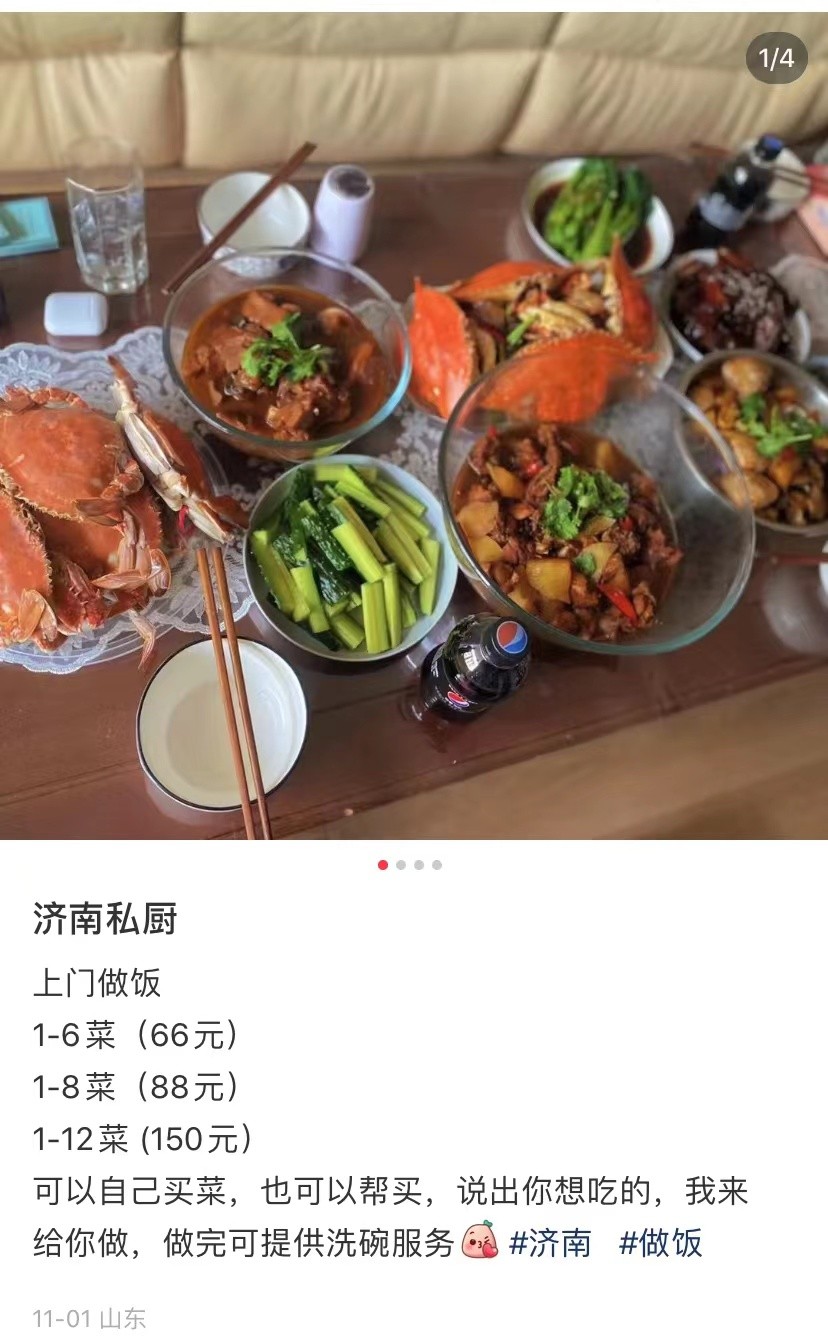Open the #济南 hashtag link
The height and width of the screenshot is (1344, 828).
550,1243
